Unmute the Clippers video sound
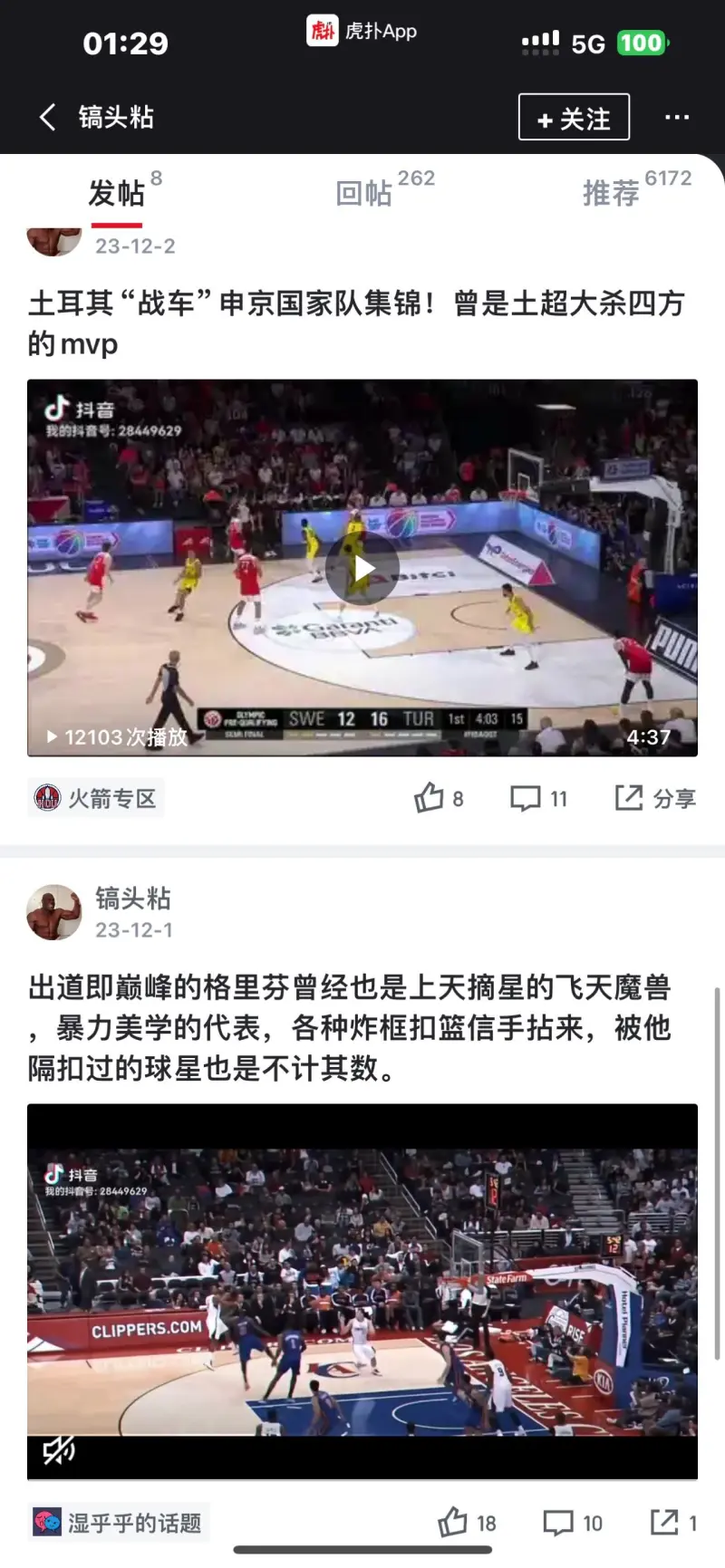The width and height of the screenshot is (725, 1568). 60,1450
